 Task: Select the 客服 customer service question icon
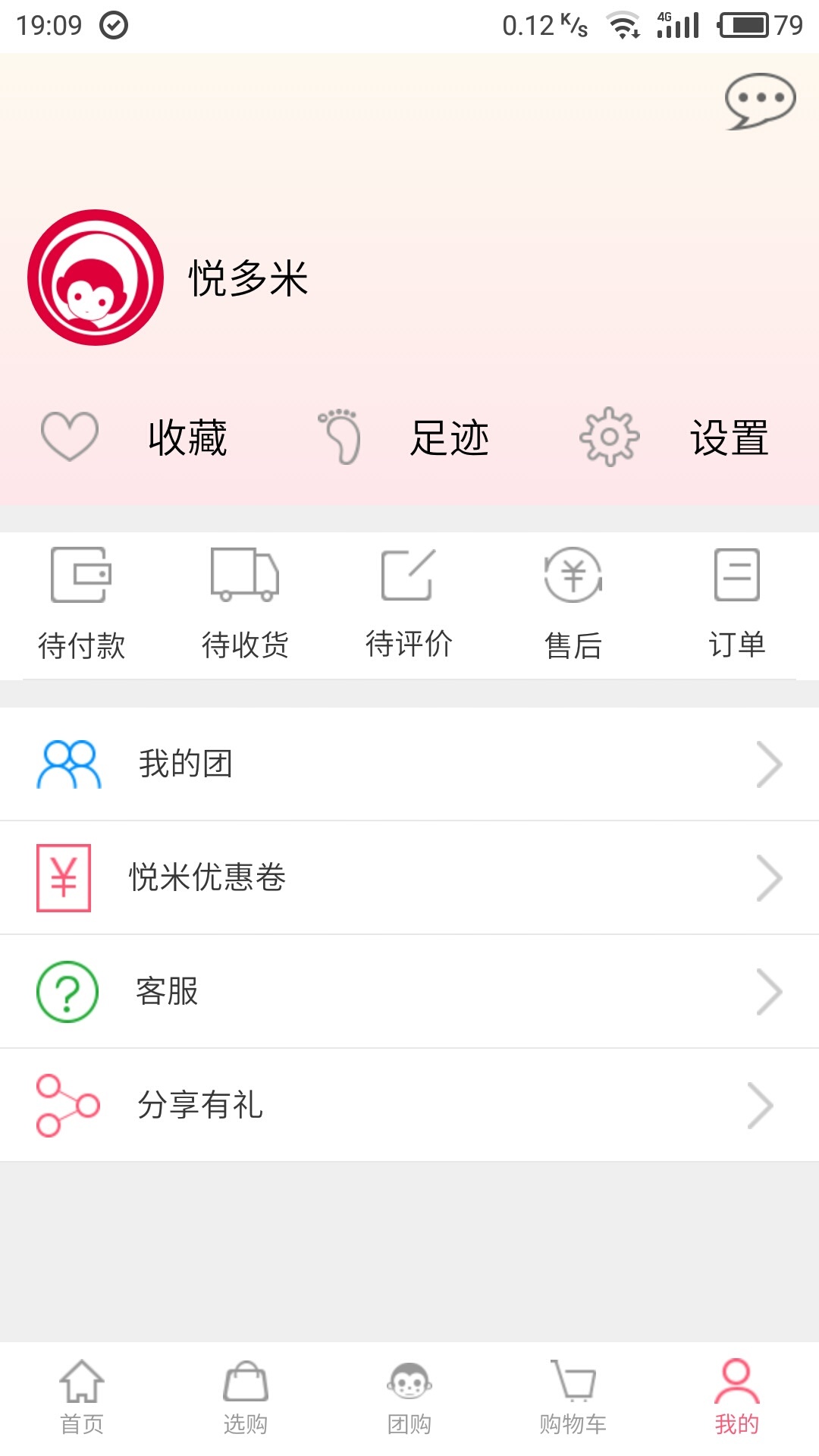click(x=67, y=991)
